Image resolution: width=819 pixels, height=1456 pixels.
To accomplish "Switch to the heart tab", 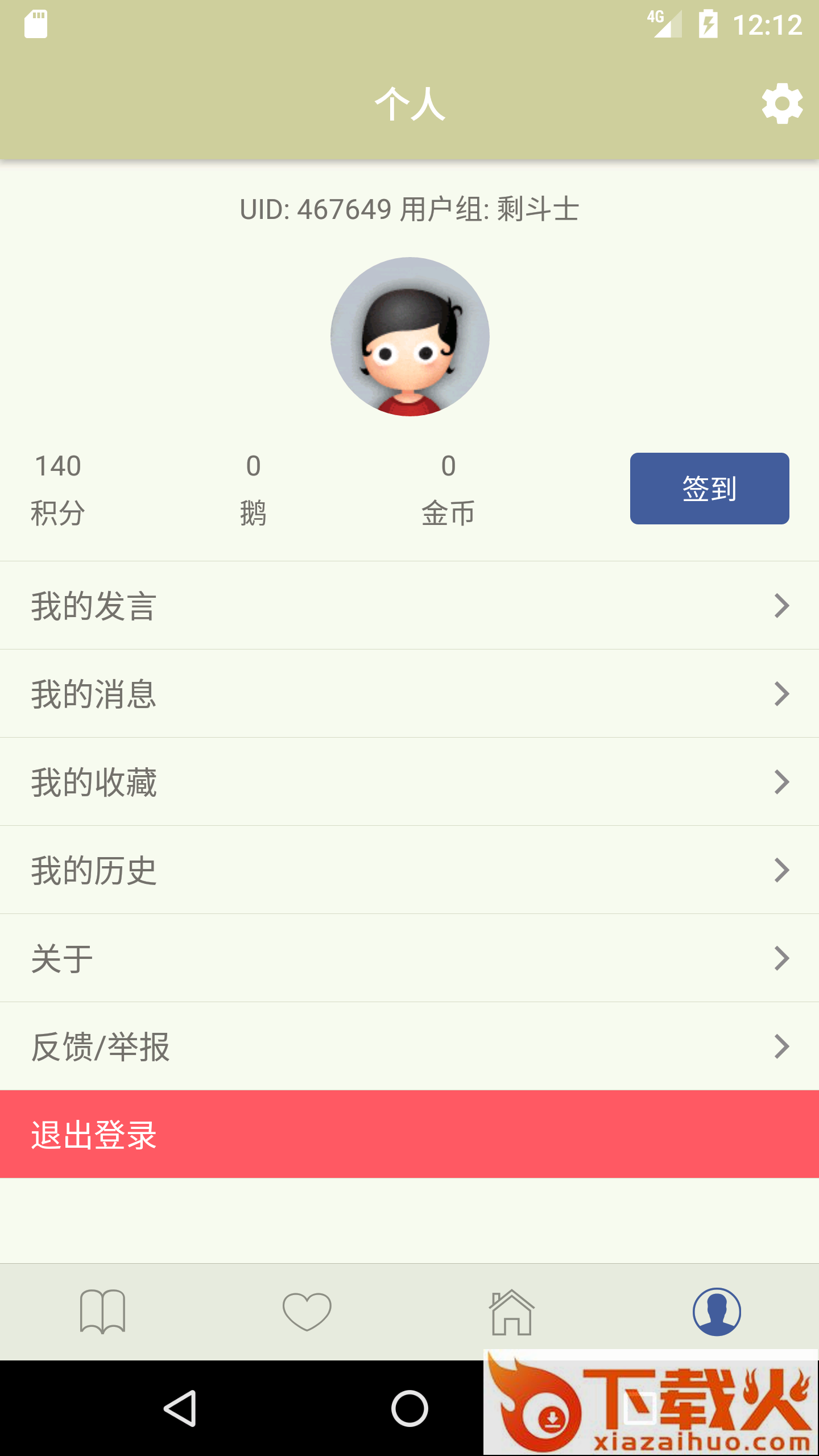I will [x=307, y=1312].
